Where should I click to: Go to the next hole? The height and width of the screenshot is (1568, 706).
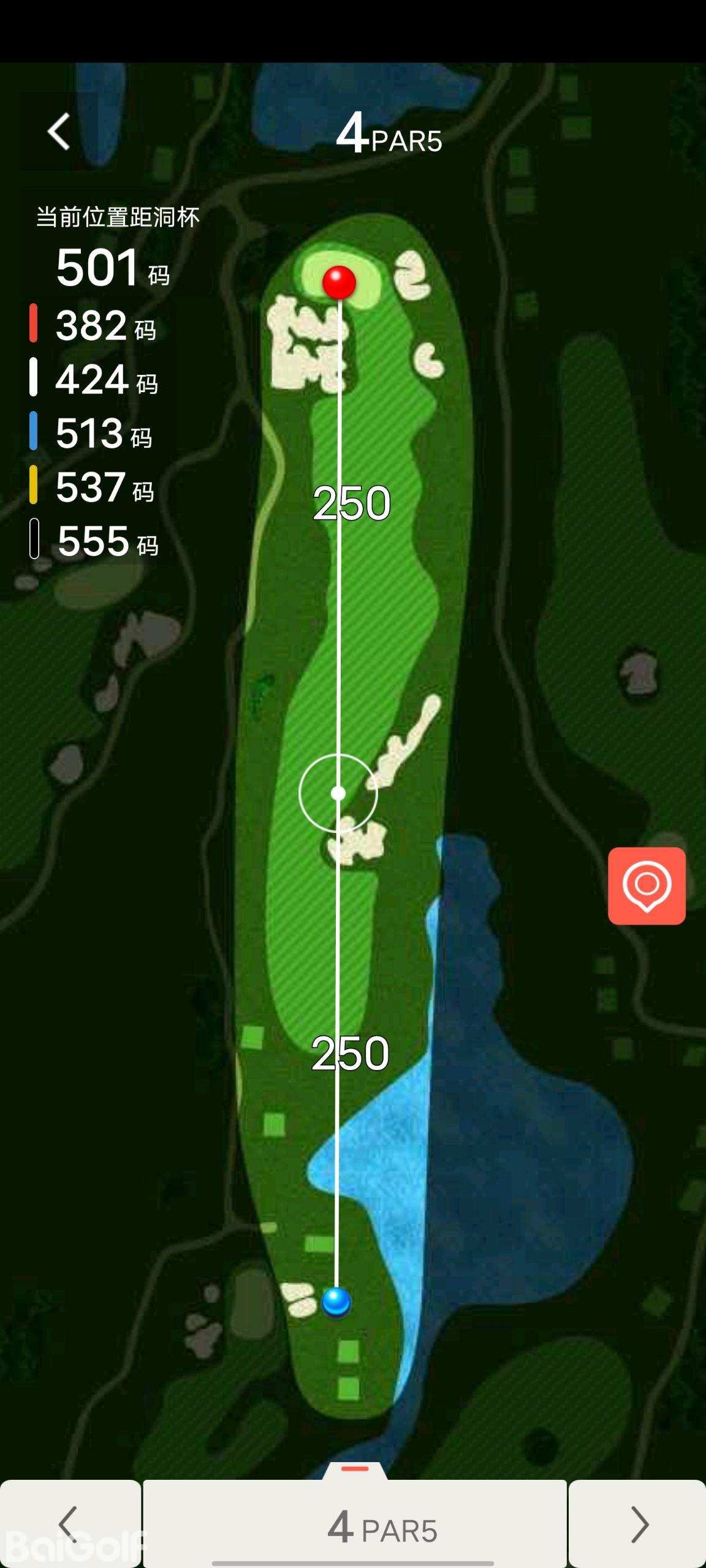coord(638,1524)
